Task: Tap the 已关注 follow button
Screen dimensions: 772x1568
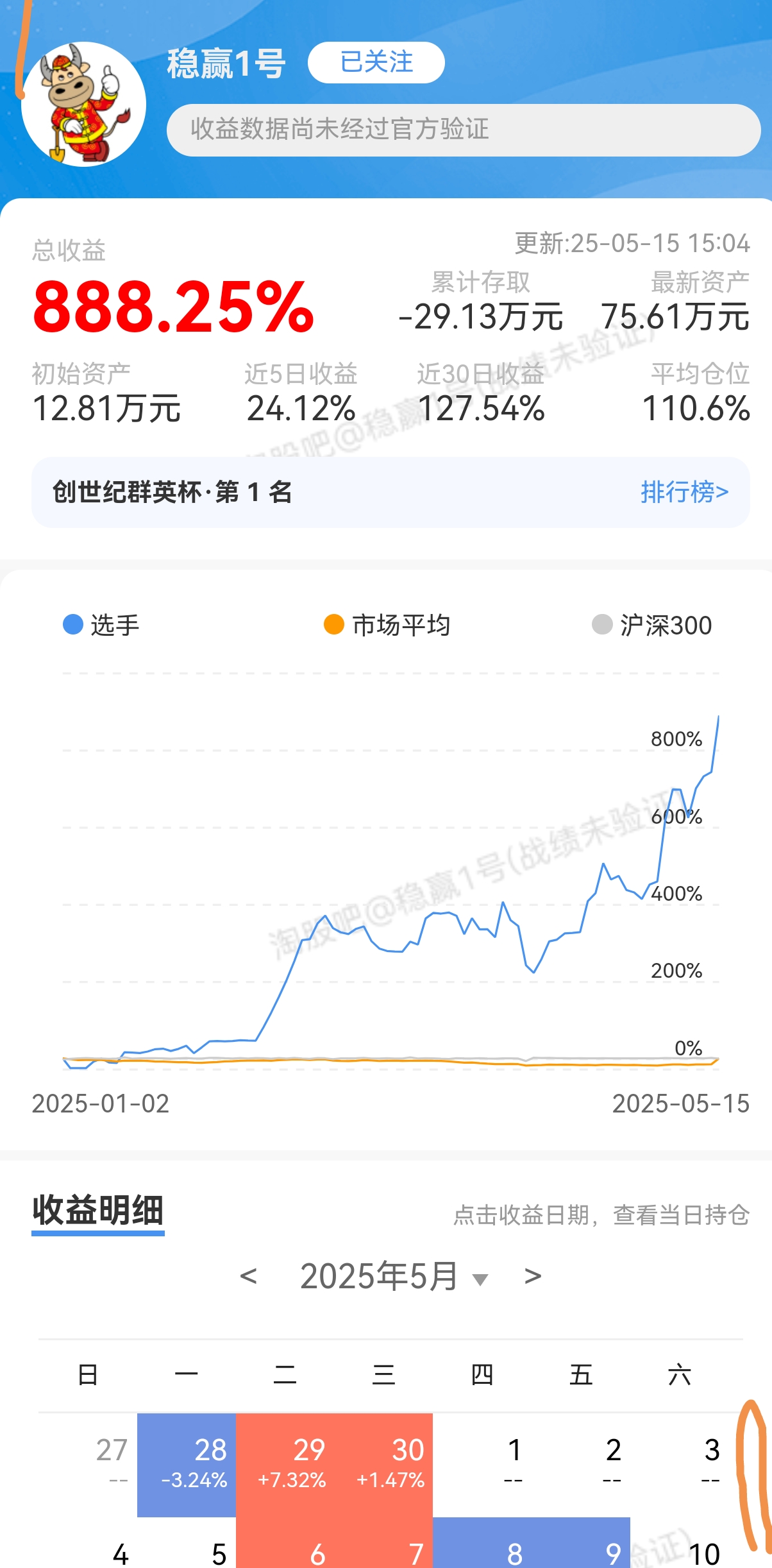Action: 376,62
